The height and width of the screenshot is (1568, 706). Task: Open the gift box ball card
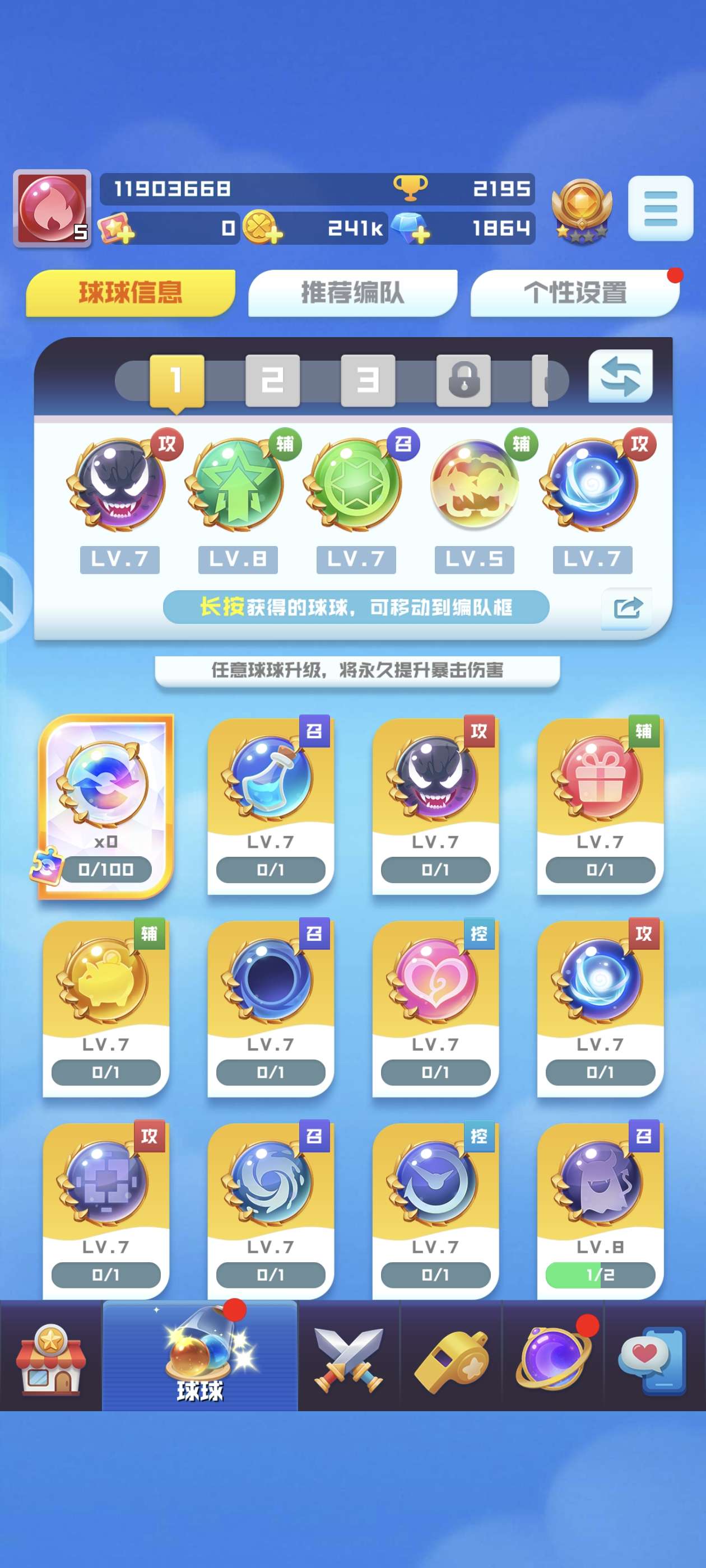coord(600,805)
